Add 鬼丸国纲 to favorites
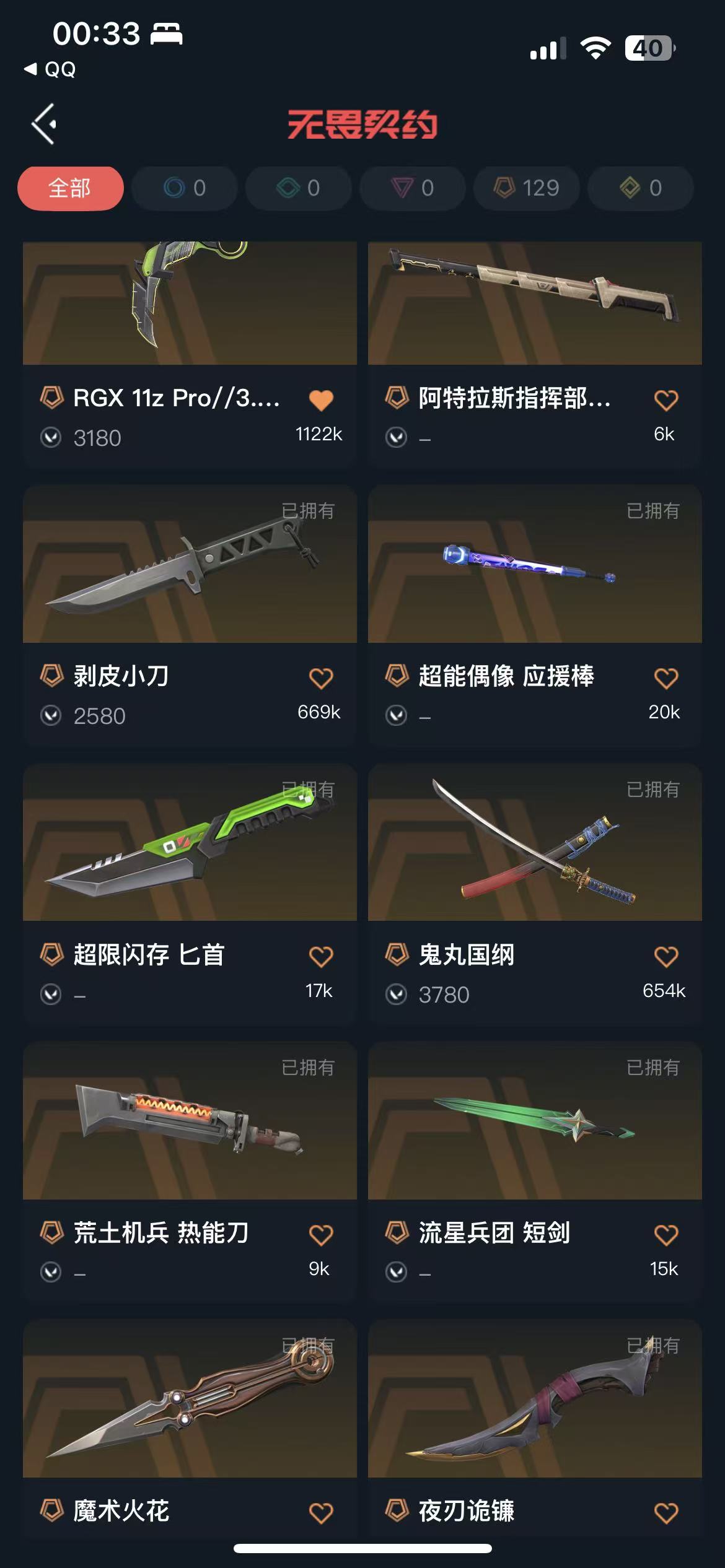 tap(666, 957)
